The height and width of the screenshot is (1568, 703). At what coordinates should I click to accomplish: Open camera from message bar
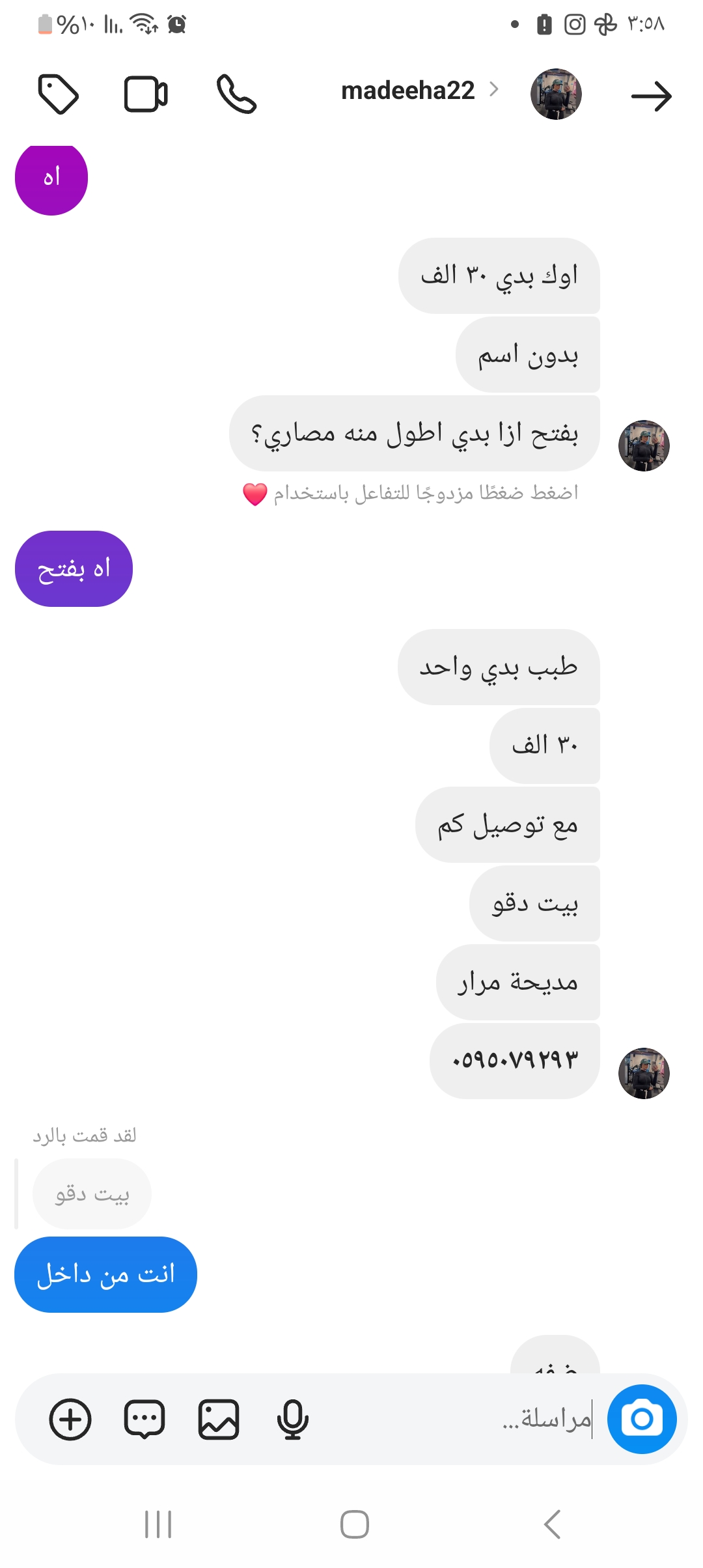[641, 1419]
